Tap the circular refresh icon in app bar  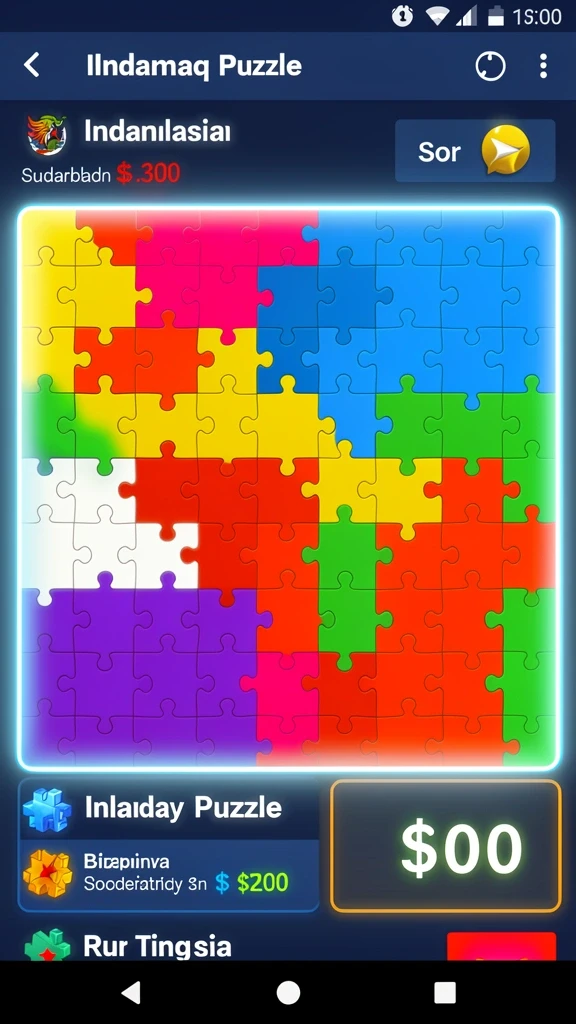[490, 66]
